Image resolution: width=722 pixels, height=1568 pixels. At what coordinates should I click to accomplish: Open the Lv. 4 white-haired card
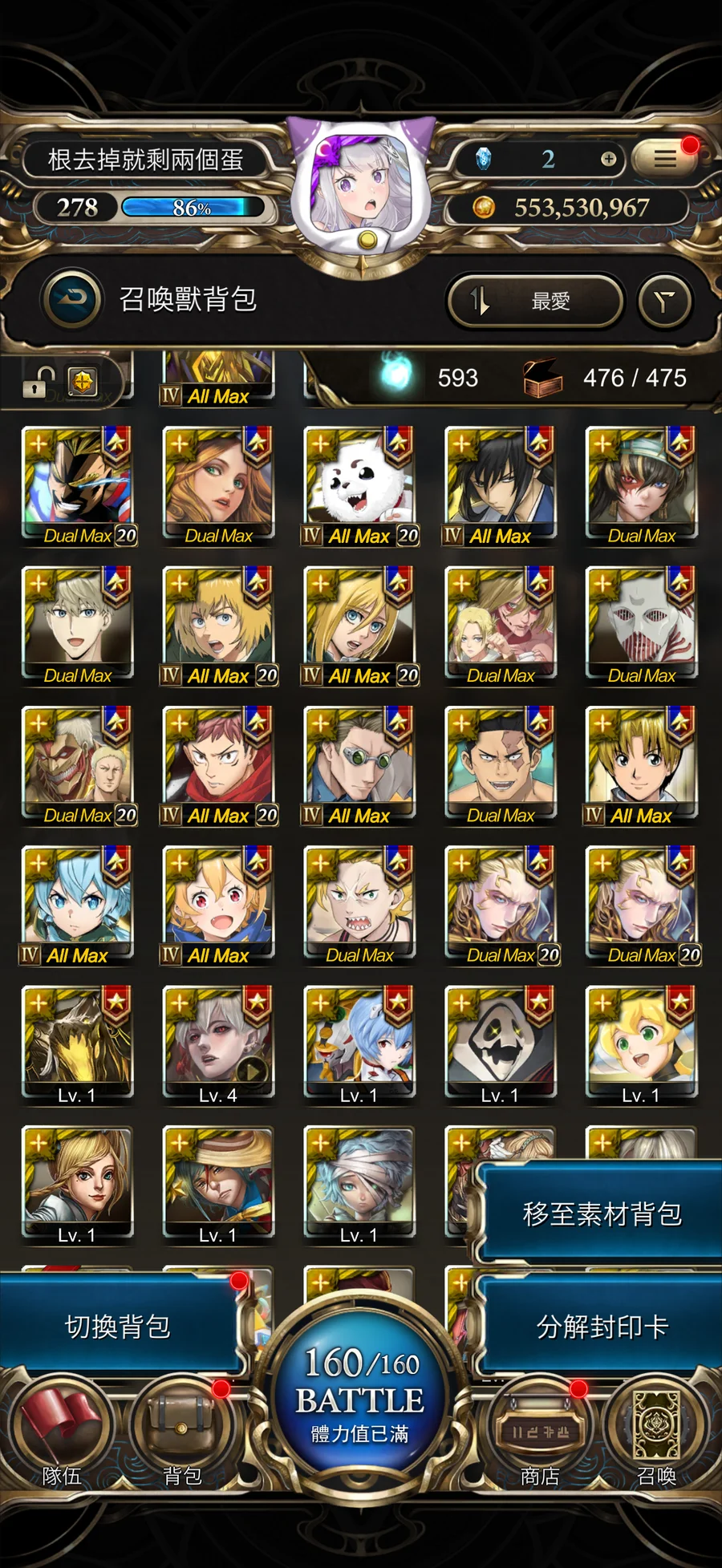(x=218, y=1046)
